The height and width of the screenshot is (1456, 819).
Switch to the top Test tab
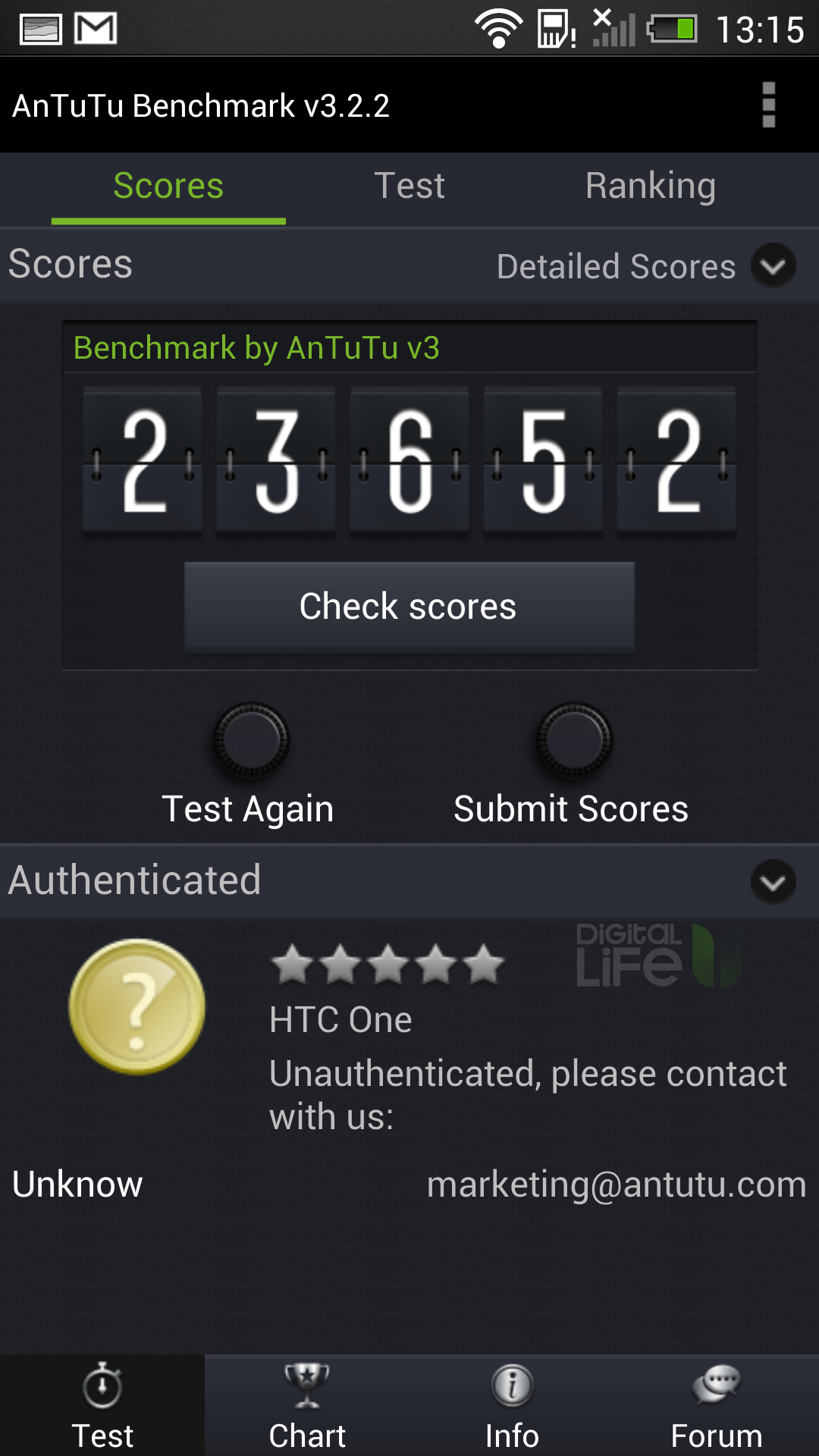click(x=409, y=187)
